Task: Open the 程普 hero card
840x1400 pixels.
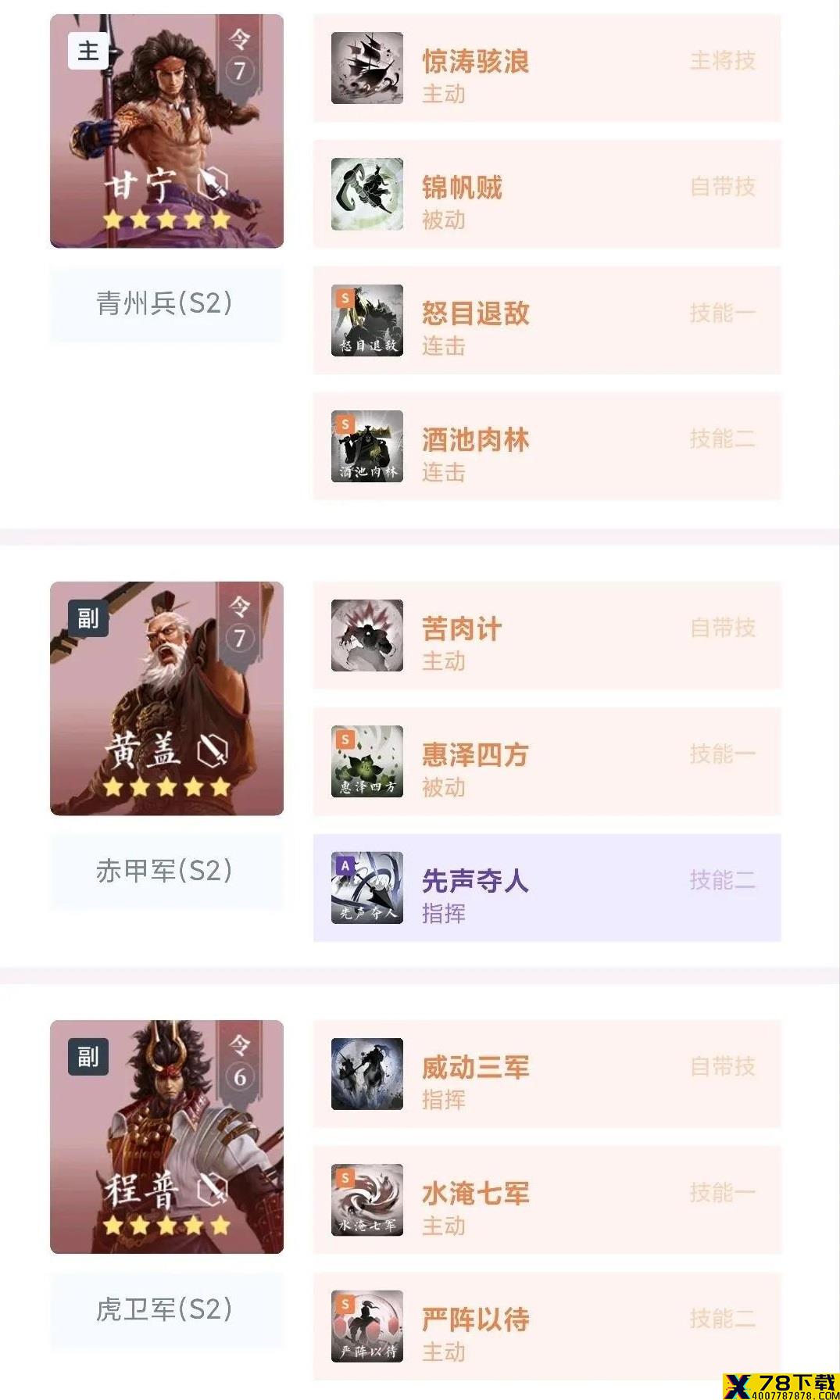Action: point(166,1137)
